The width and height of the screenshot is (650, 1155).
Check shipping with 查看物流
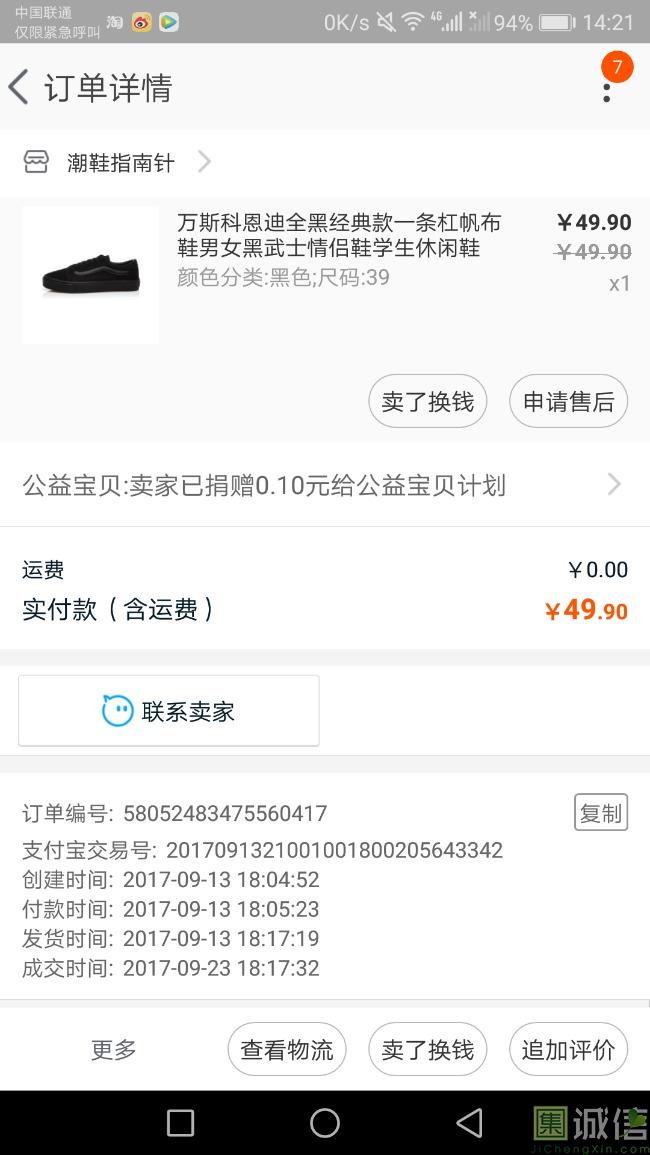click(x=287, y=1050)
